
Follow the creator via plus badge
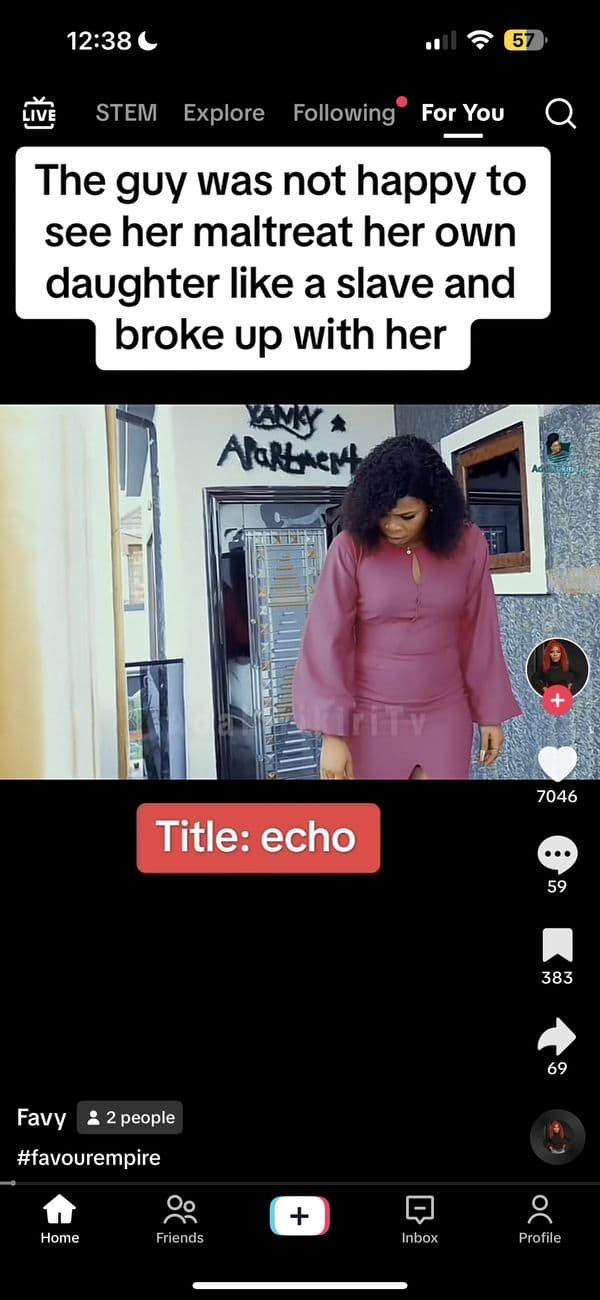click(x=557, y=701)
